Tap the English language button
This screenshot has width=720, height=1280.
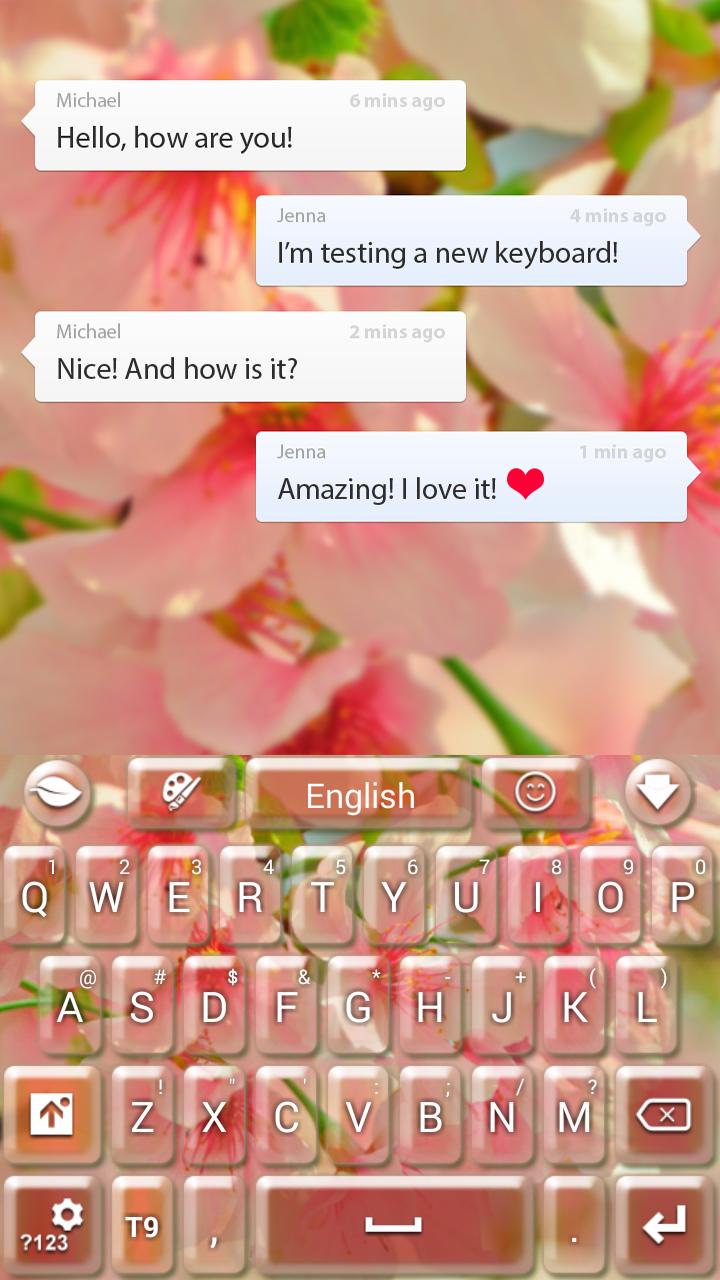point(360,796)
